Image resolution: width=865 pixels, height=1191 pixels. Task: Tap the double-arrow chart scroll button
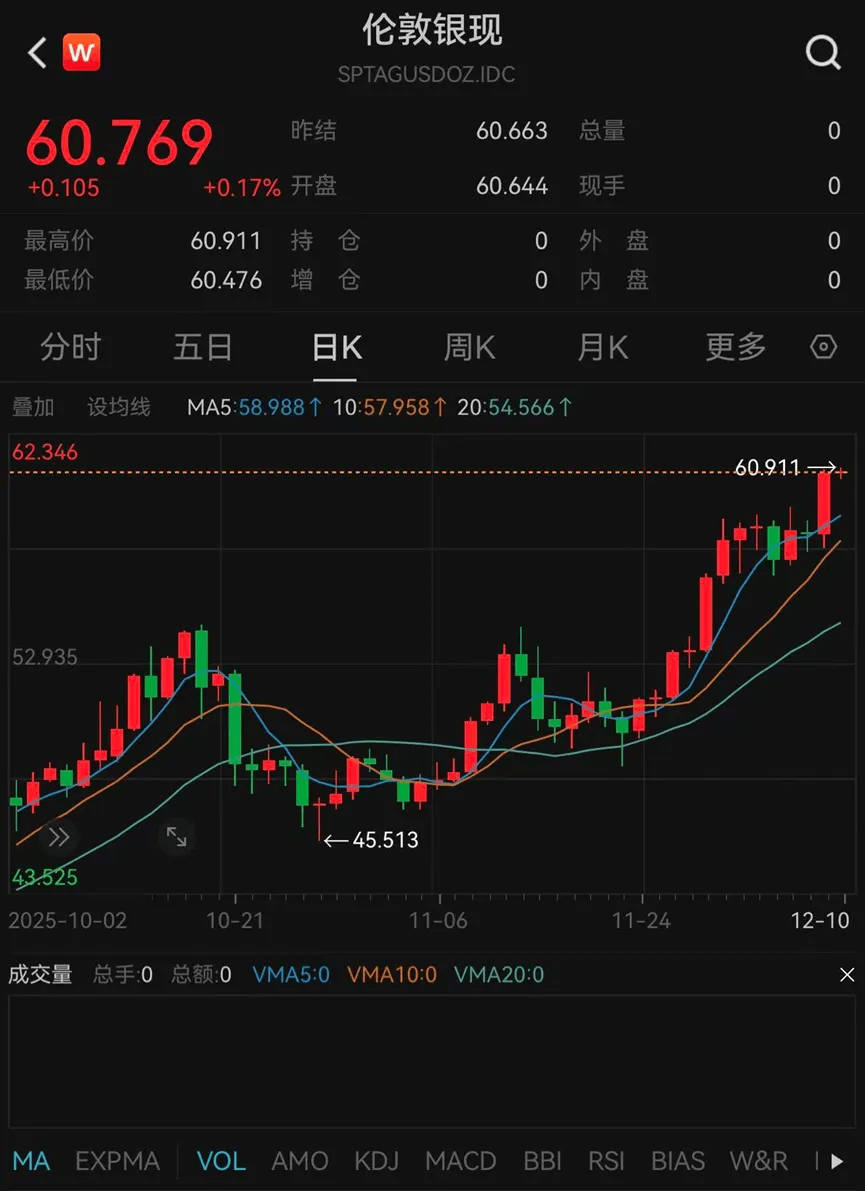pos(59,837)
